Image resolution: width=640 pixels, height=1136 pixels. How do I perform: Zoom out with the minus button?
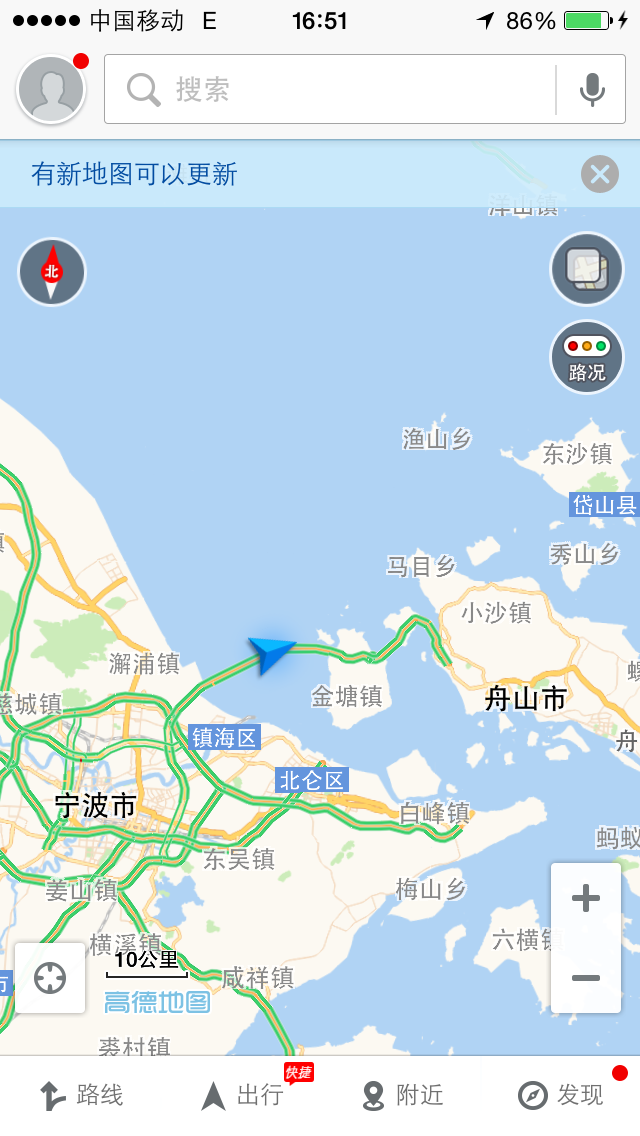[x=586, y=977]
